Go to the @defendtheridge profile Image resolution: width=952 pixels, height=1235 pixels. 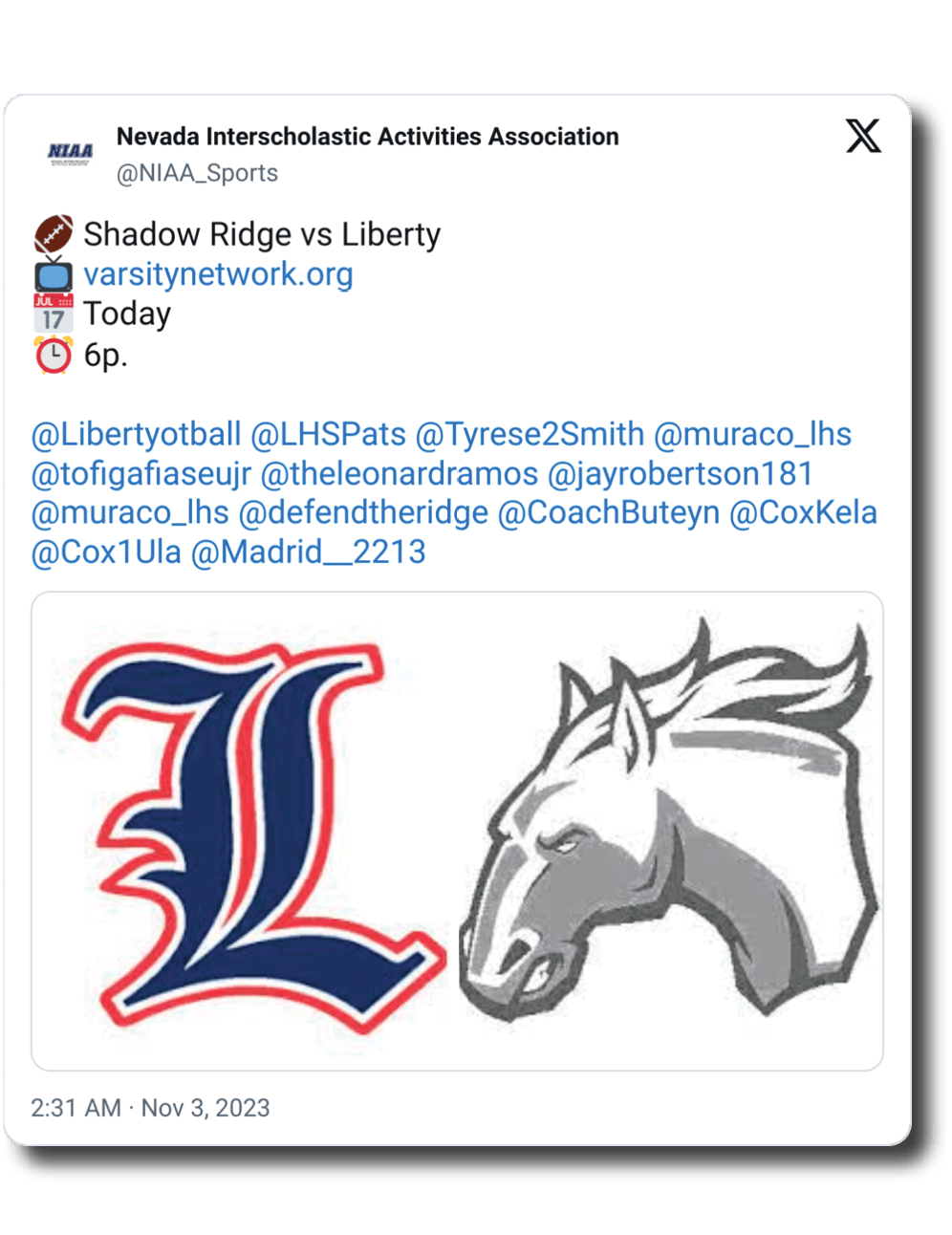click(363, 512)
